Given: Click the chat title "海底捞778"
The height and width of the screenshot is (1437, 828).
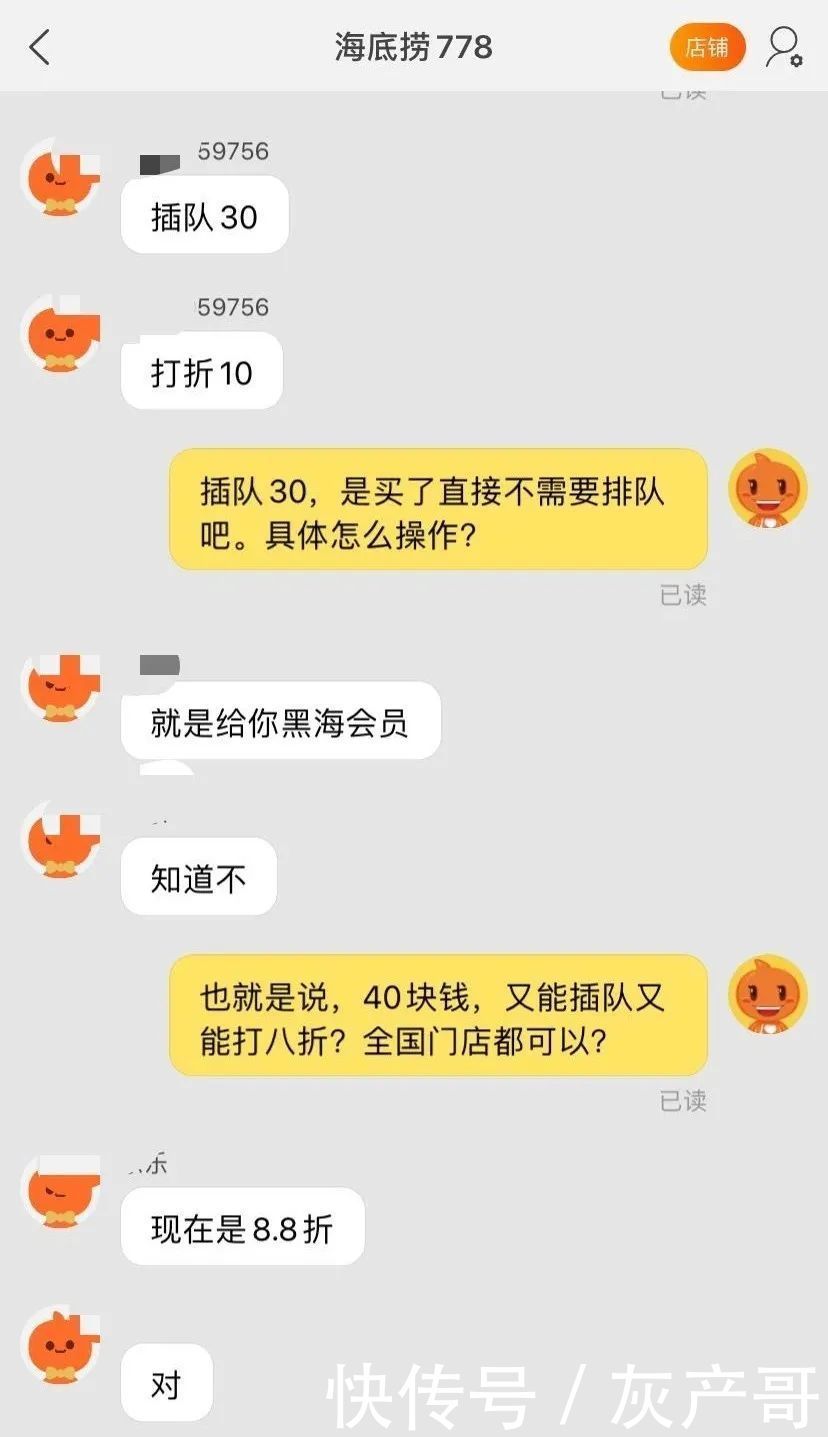Looking at the screenshot, I should click(414, 47).
